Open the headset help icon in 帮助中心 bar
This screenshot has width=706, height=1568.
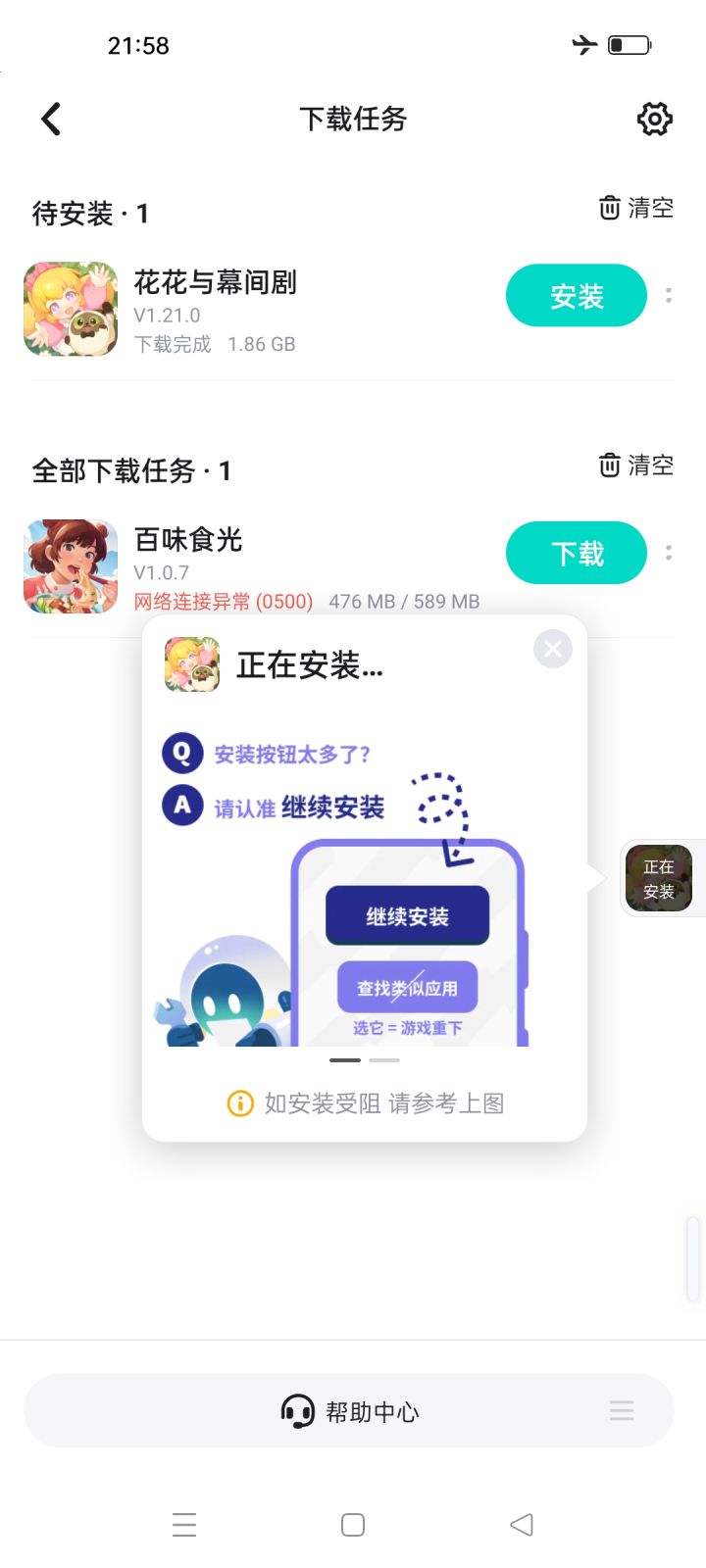(297, 1409)
